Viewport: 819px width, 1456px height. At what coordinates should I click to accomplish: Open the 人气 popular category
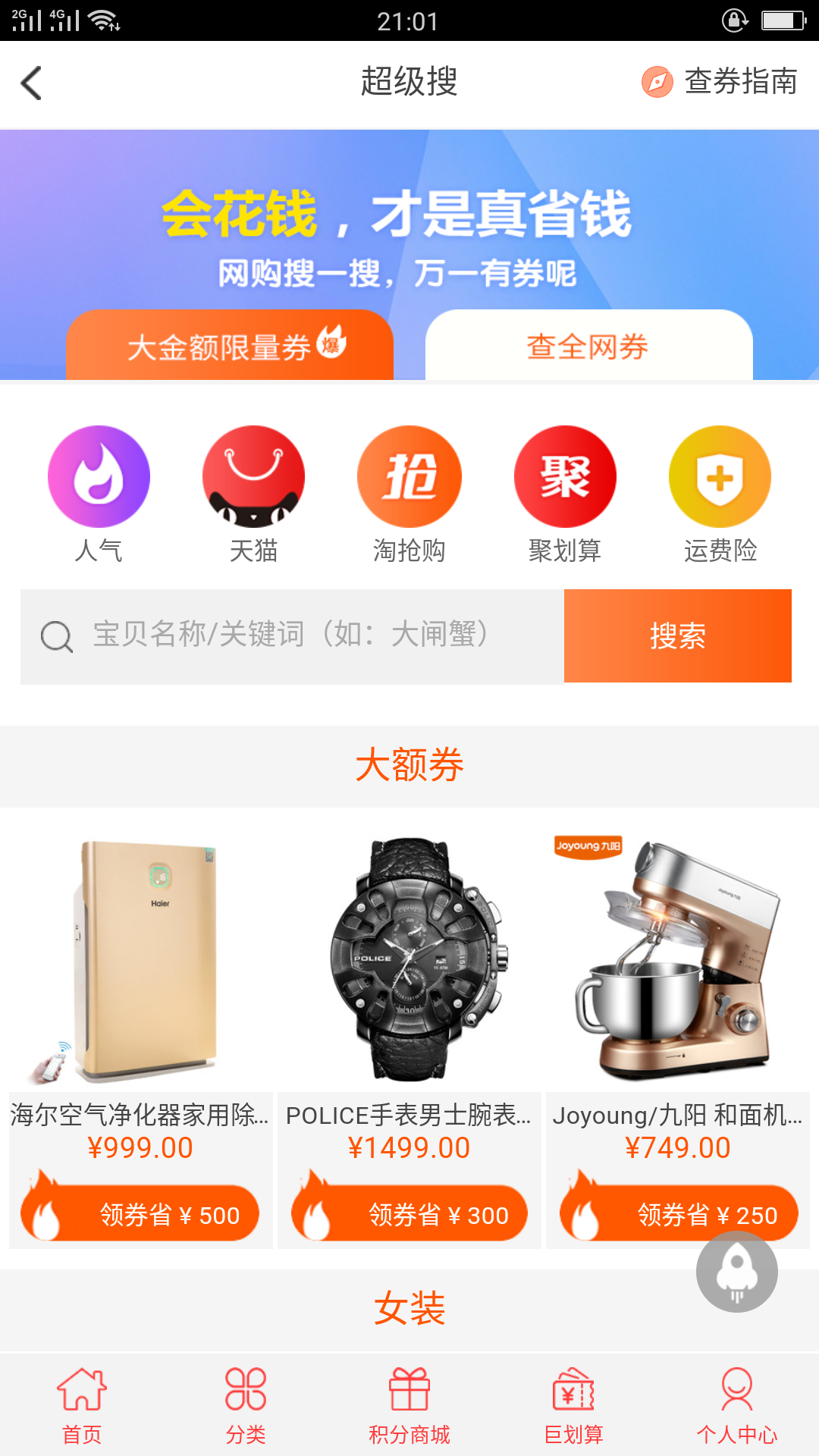point(99,493)
